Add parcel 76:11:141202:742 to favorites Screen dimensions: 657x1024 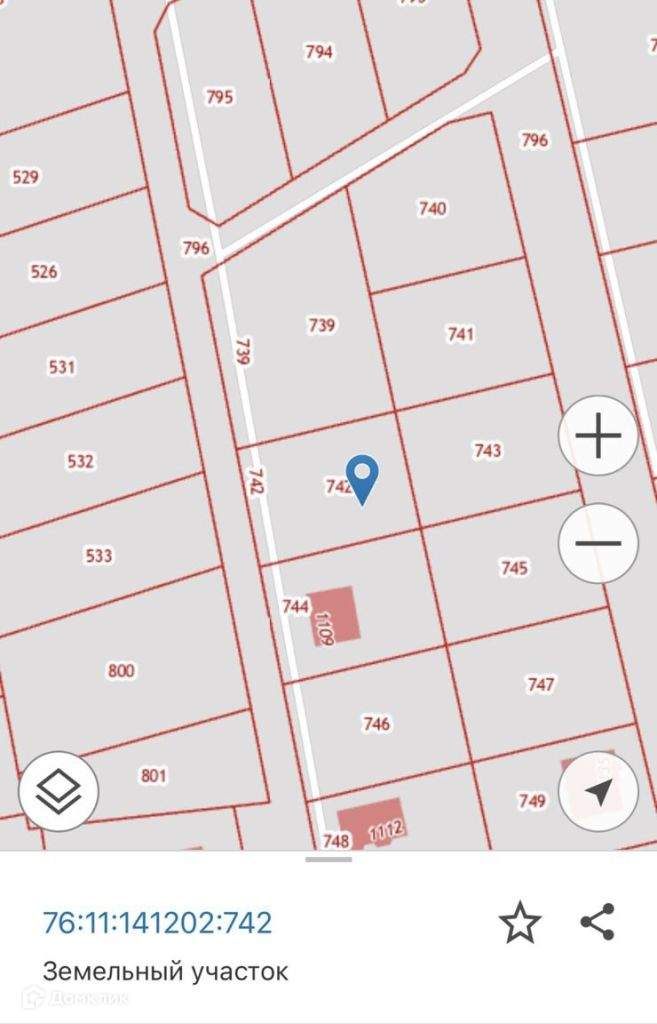point(520,923)
